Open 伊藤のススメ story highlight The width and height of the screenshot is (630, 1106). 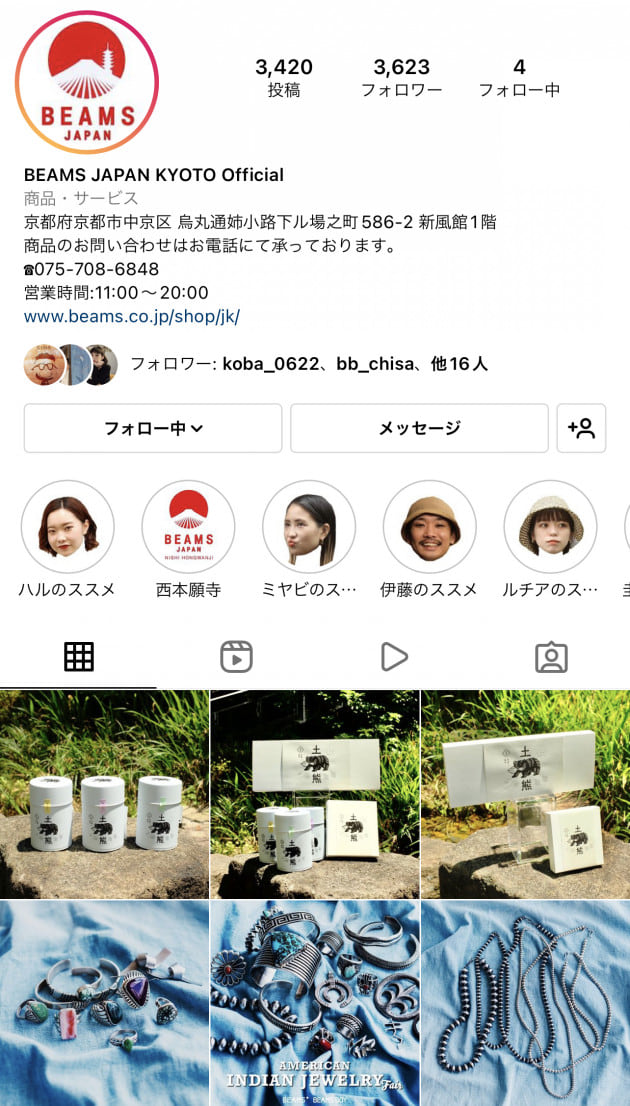point(430,527)
